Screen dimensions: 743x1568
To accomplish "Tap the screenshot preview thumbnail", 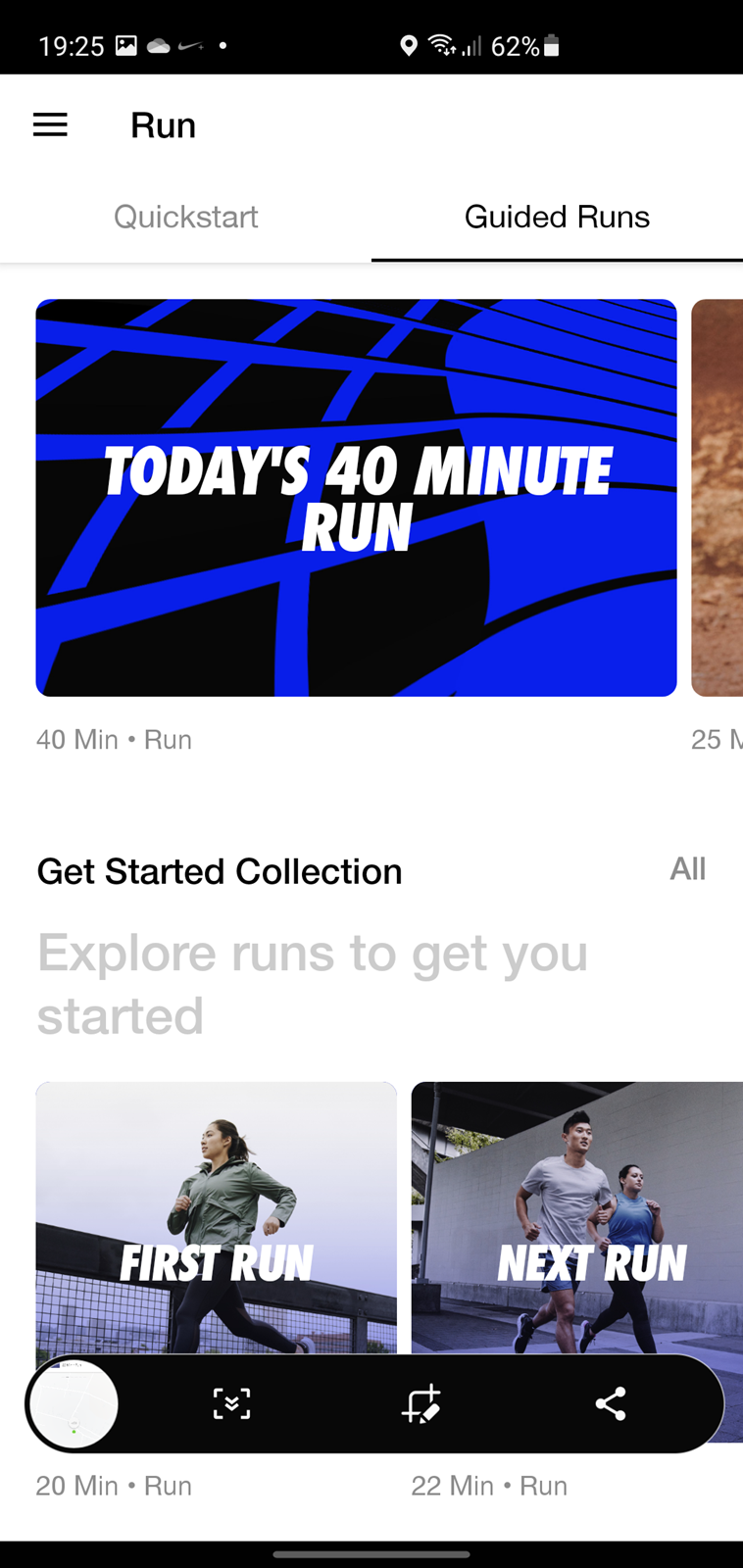I will click(74, 1403).
